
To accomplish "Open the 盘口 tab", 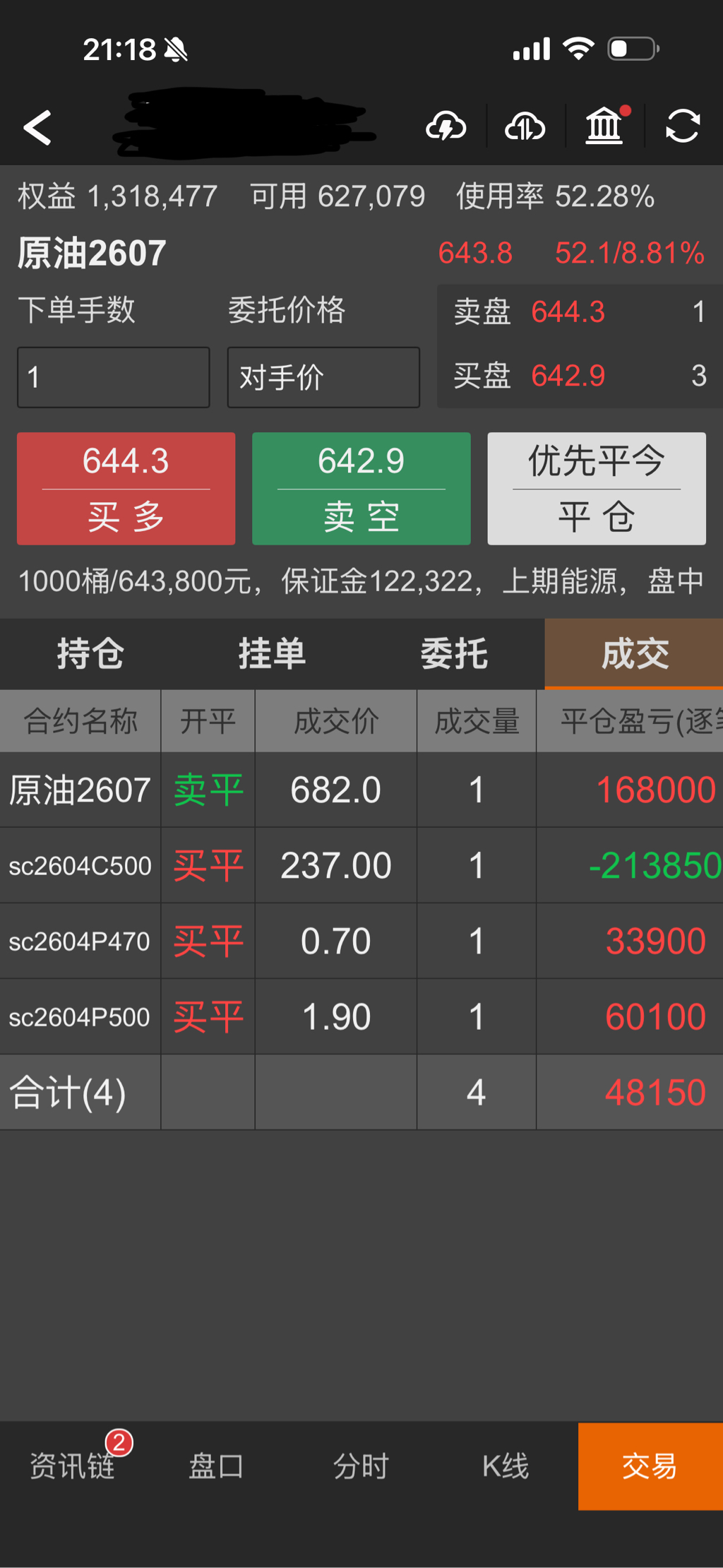I will pos(216,1466).
